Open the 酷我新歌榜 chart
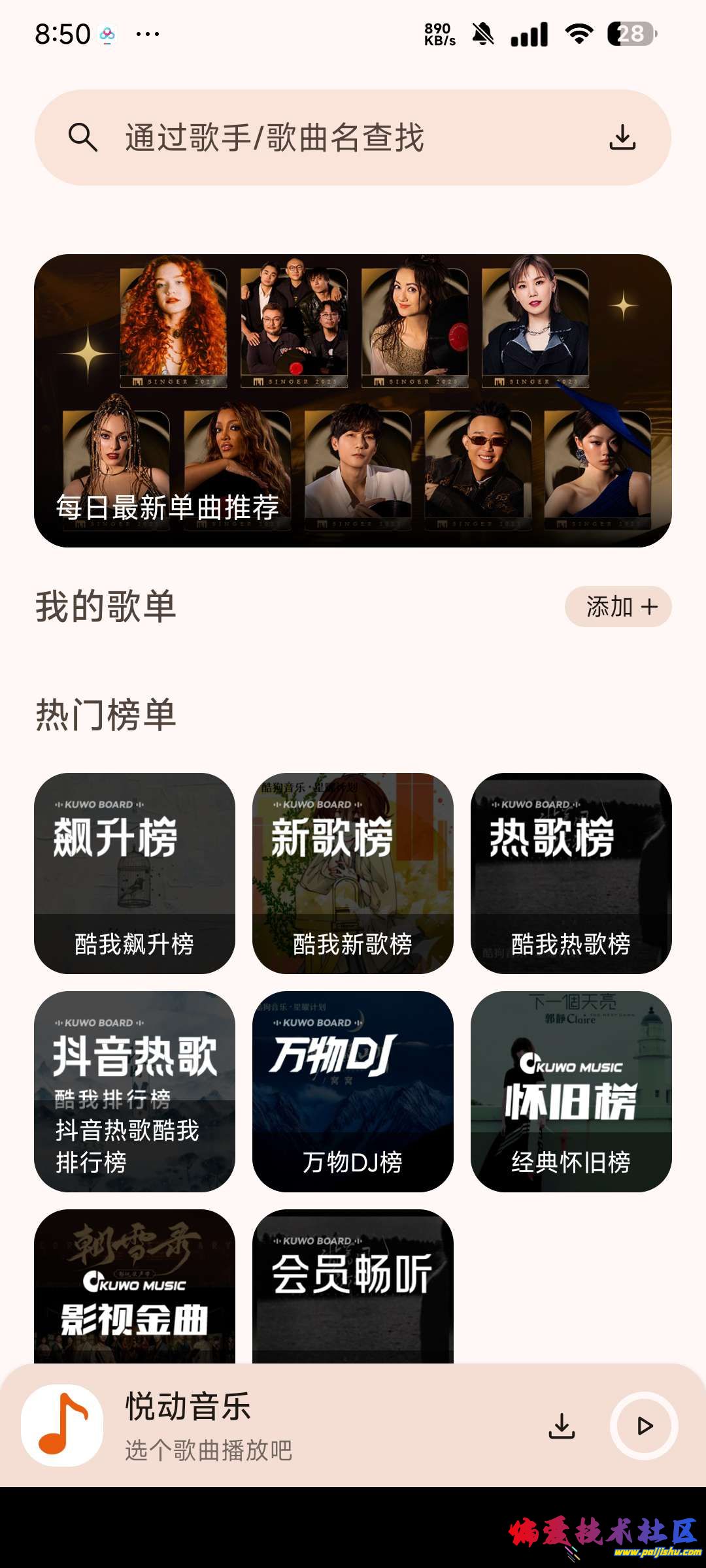This screenshot has width=706, height=1568. click(353, 873)
